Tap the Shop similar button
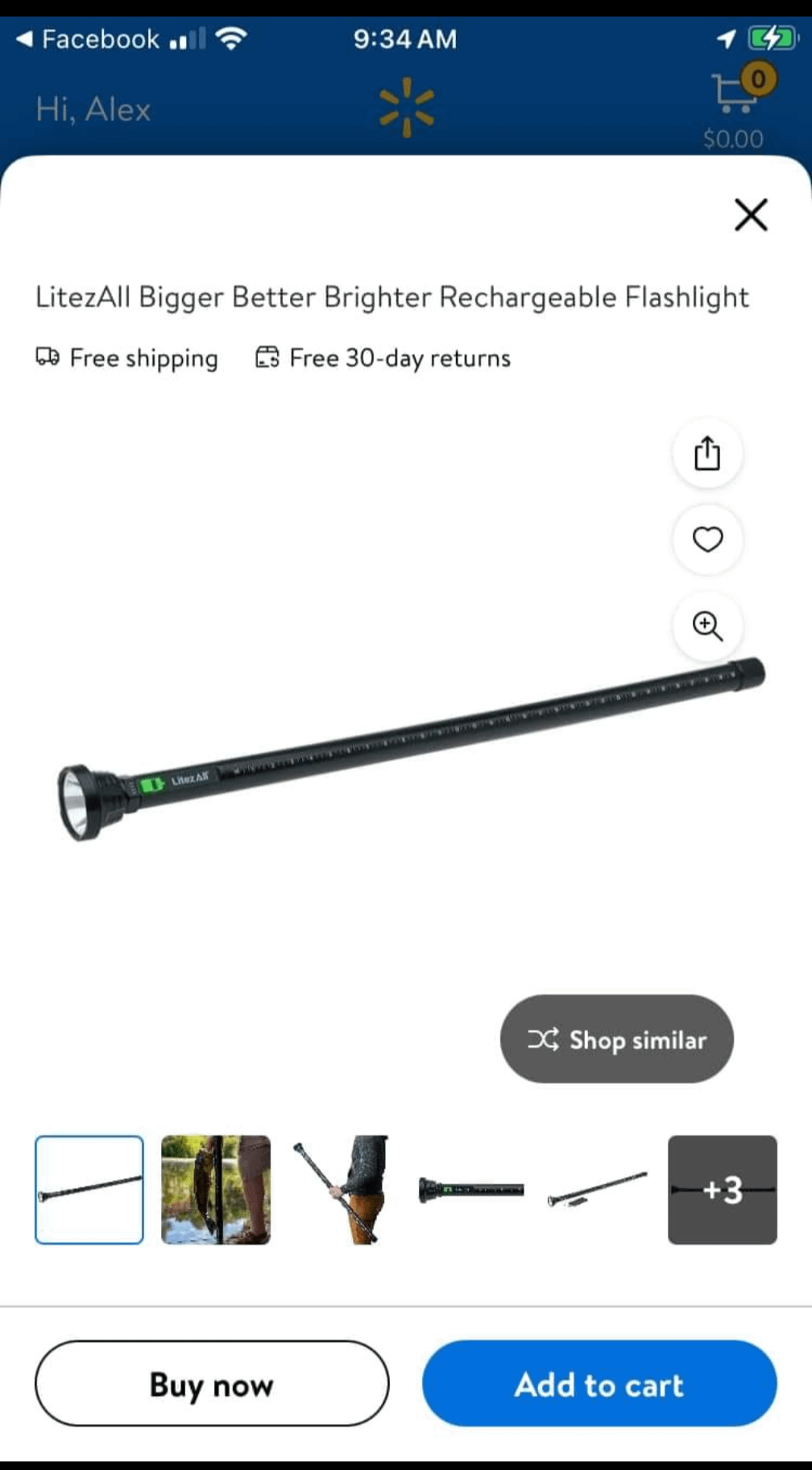 pyautogui.click(x=617, y=1039)
